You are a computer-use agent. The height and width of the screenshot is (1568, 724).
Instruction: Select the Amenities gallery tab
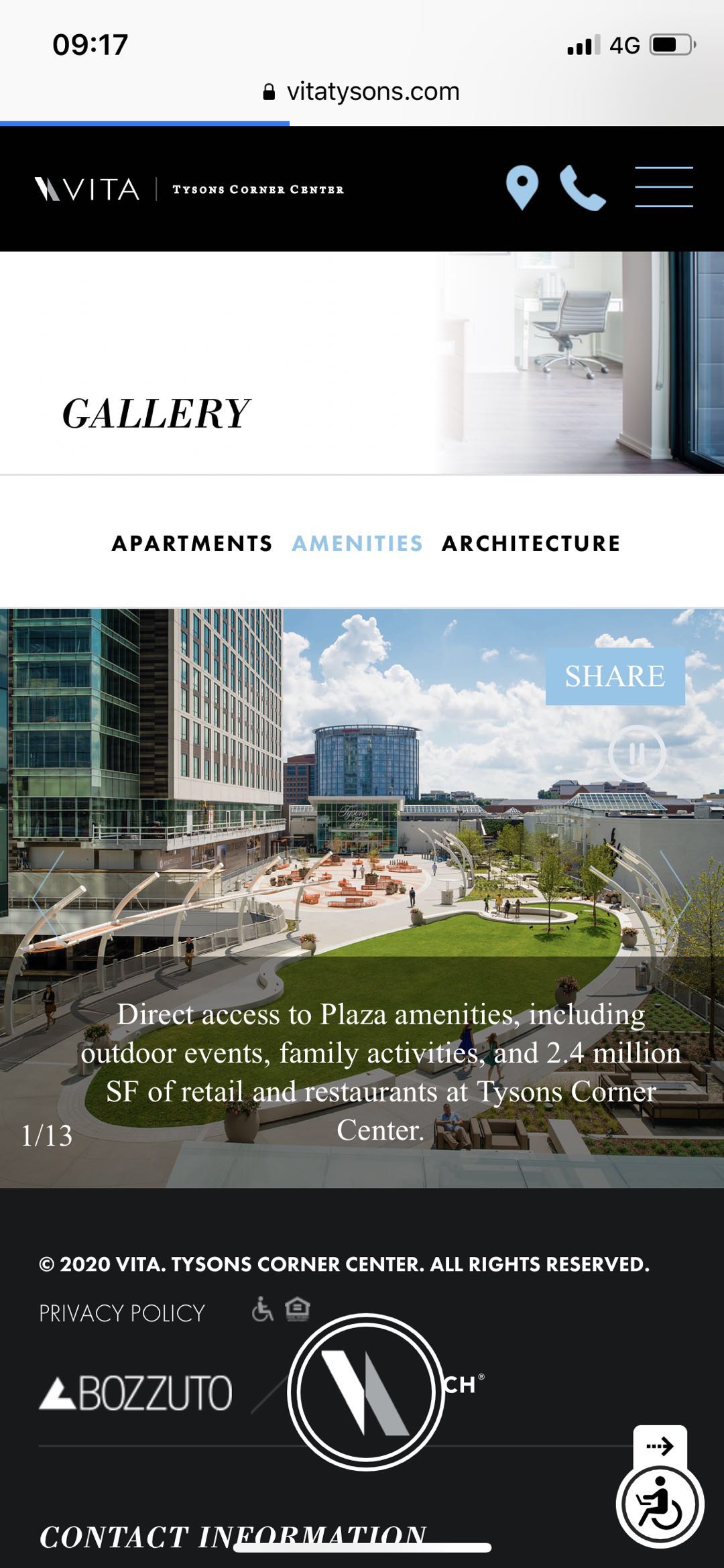click(x=357, y=543)
